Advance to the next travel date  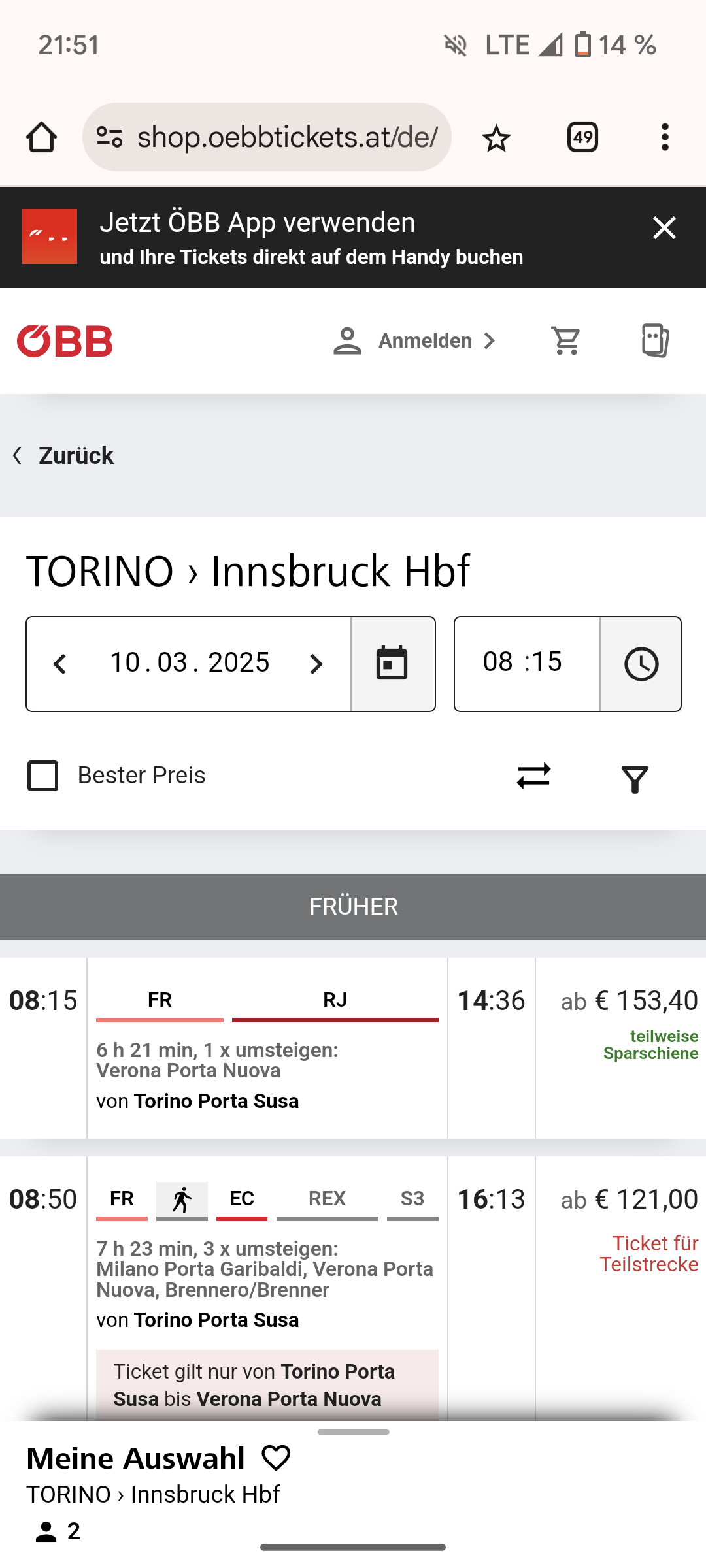pos(316,664)
